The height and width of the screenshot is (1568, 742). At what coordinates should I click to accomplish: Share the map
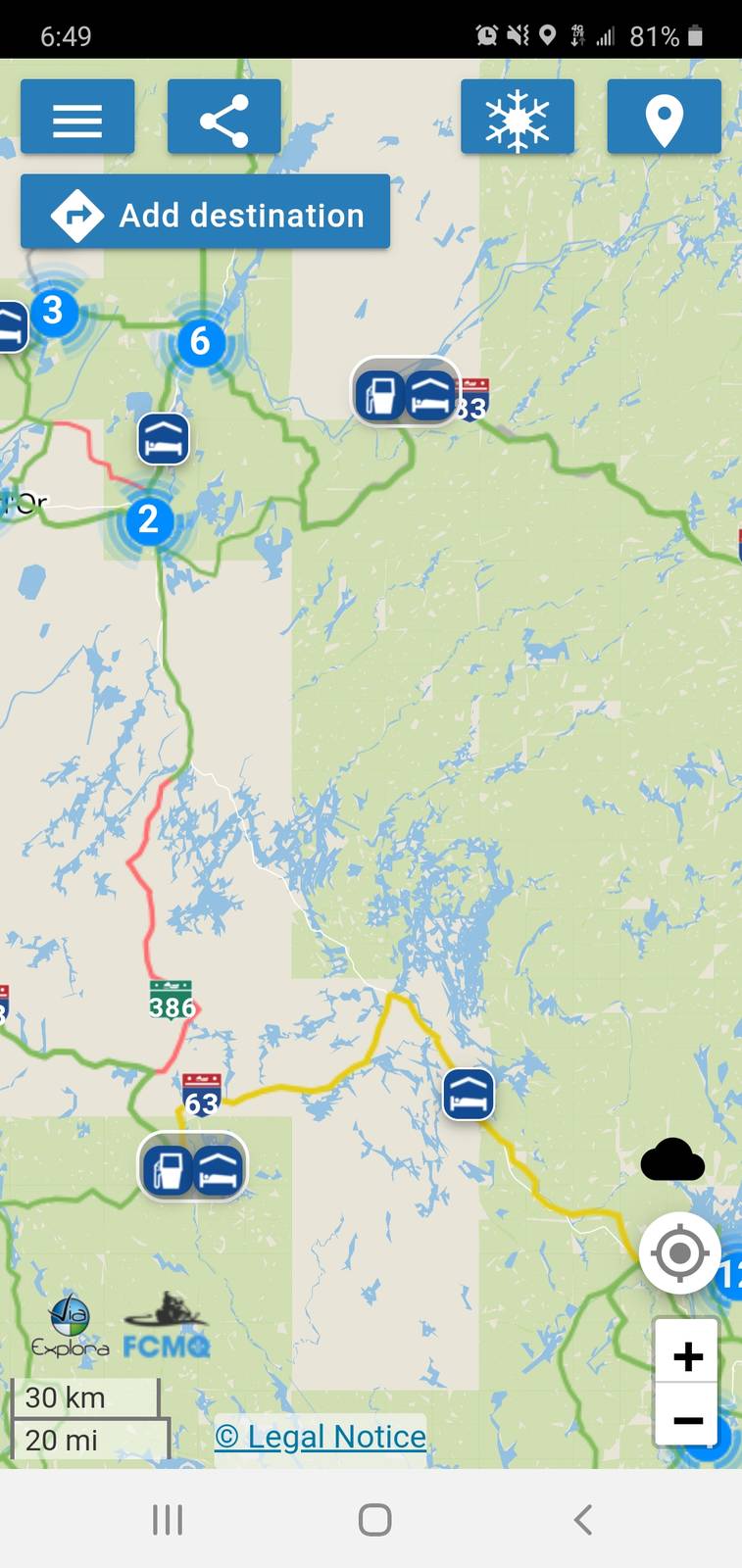pyautogui.click(x=224, y=117)
